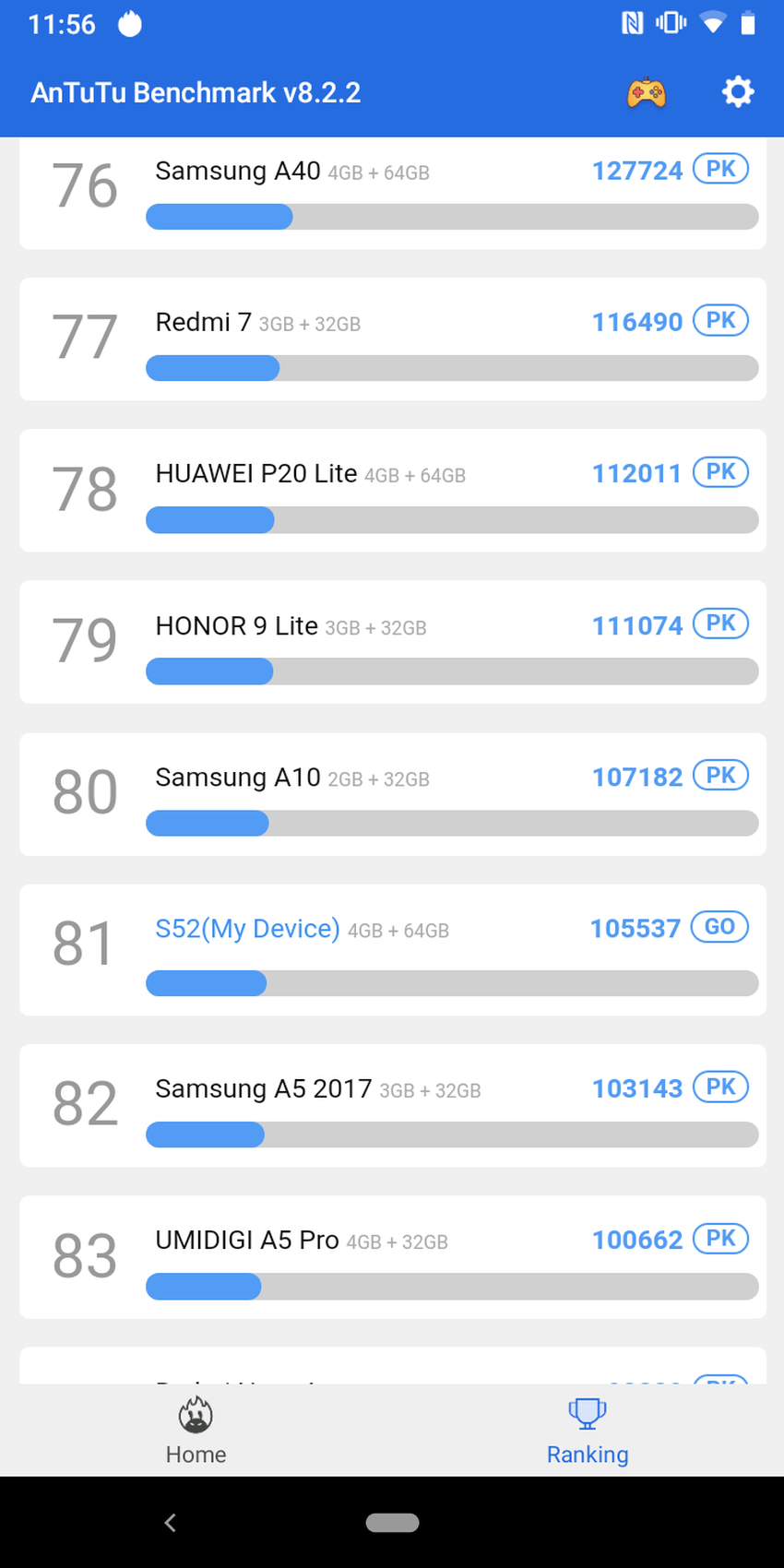The image size is (784, 1568).
Task: Start PK against HONOR 9 Lite
Action: tap(720, 624)
